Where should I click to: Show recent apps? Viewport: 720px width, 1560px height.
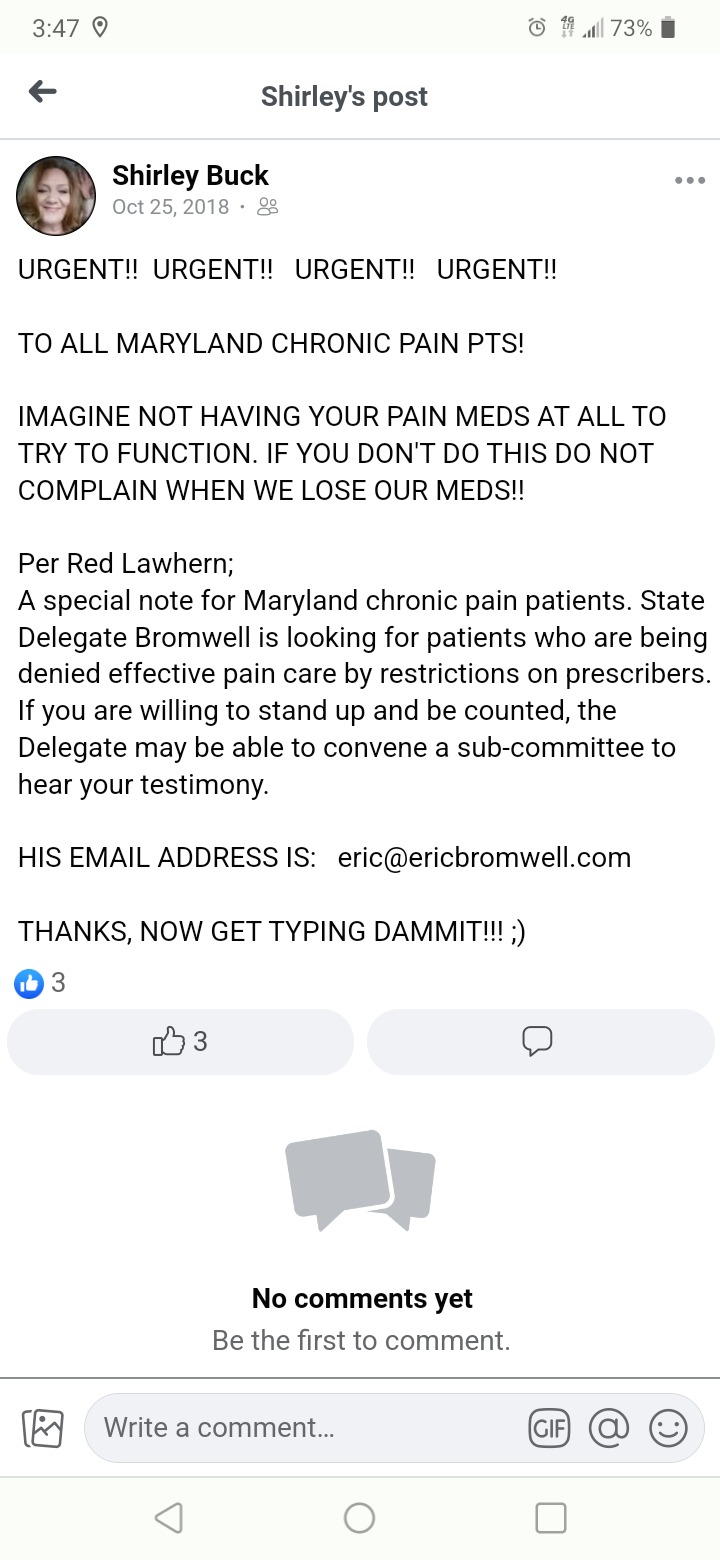(551, 1518)
